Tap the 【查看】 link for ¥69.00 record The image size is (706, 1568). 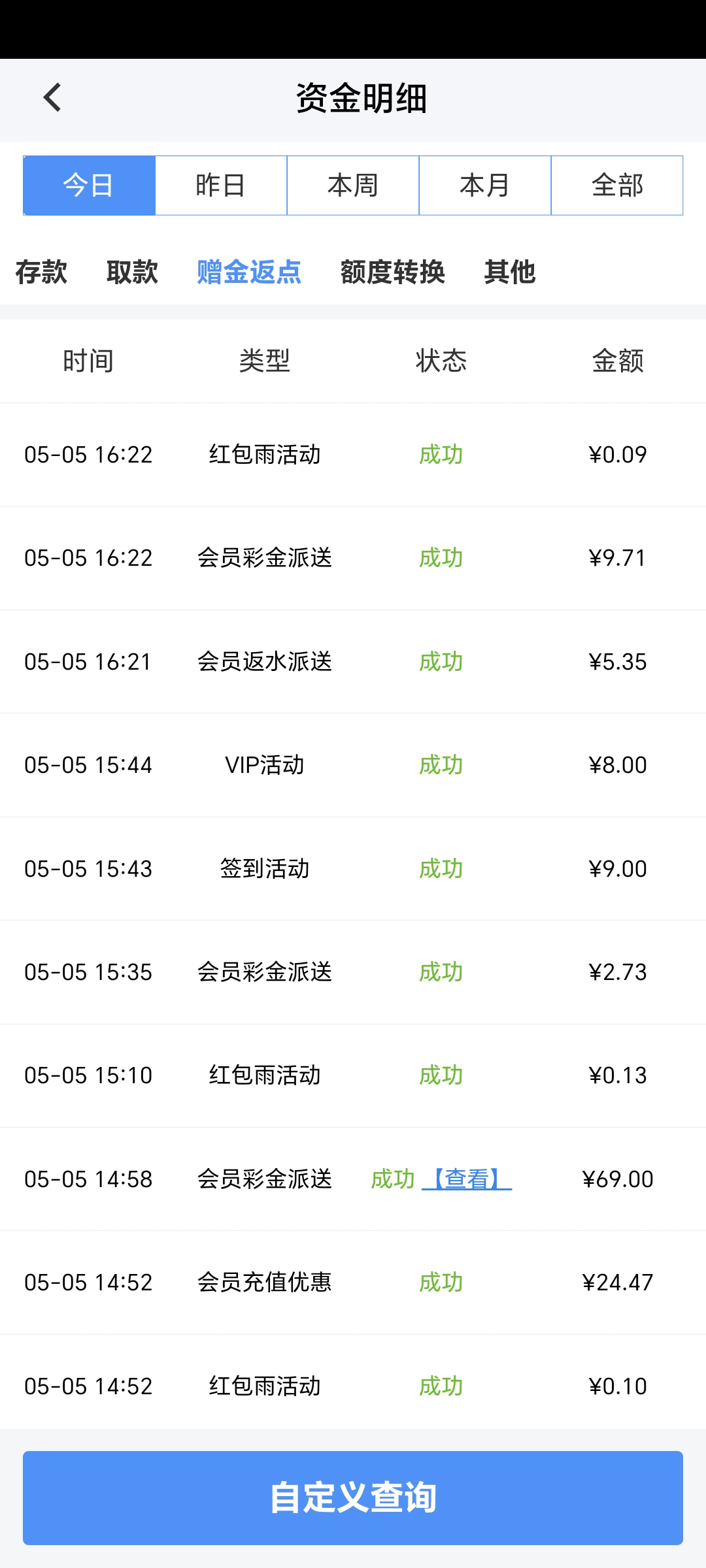pyautogui.click(x=467, y=1179)
